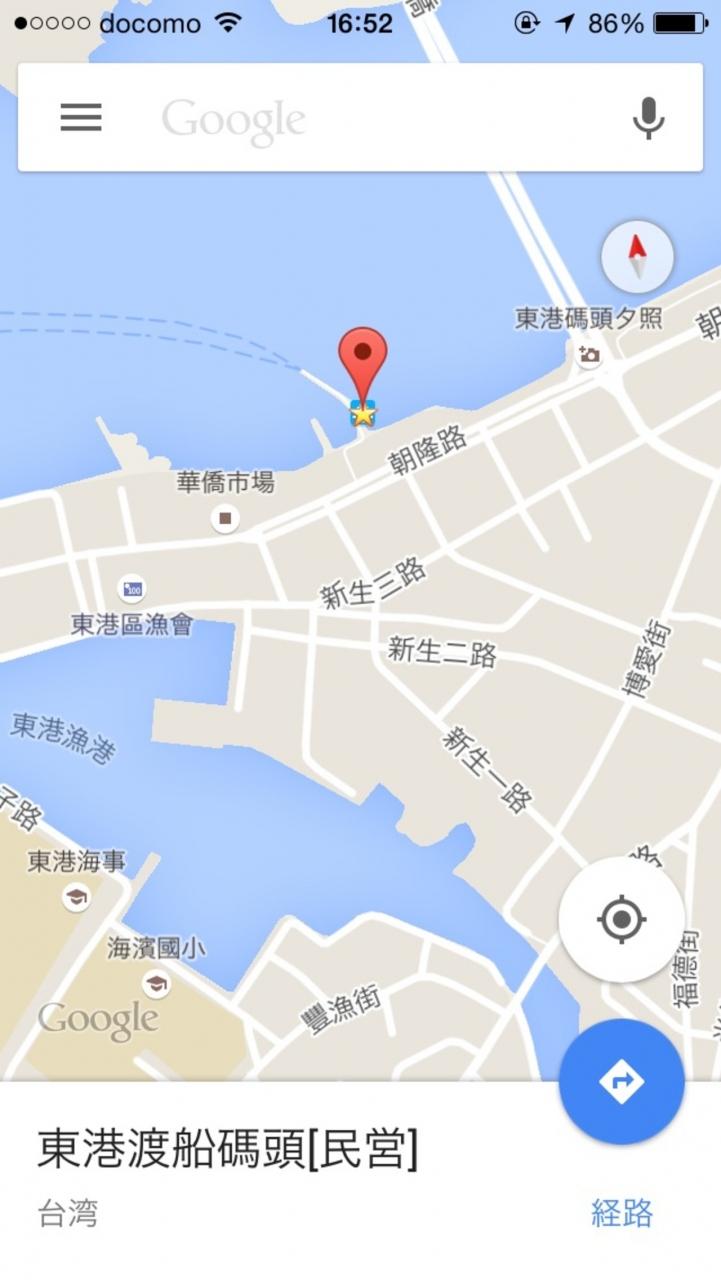Open the 東港碼頭夕照 photo spot marker
The height and width of the screenshot is (1280, 721).
click(x=589, y=354)
